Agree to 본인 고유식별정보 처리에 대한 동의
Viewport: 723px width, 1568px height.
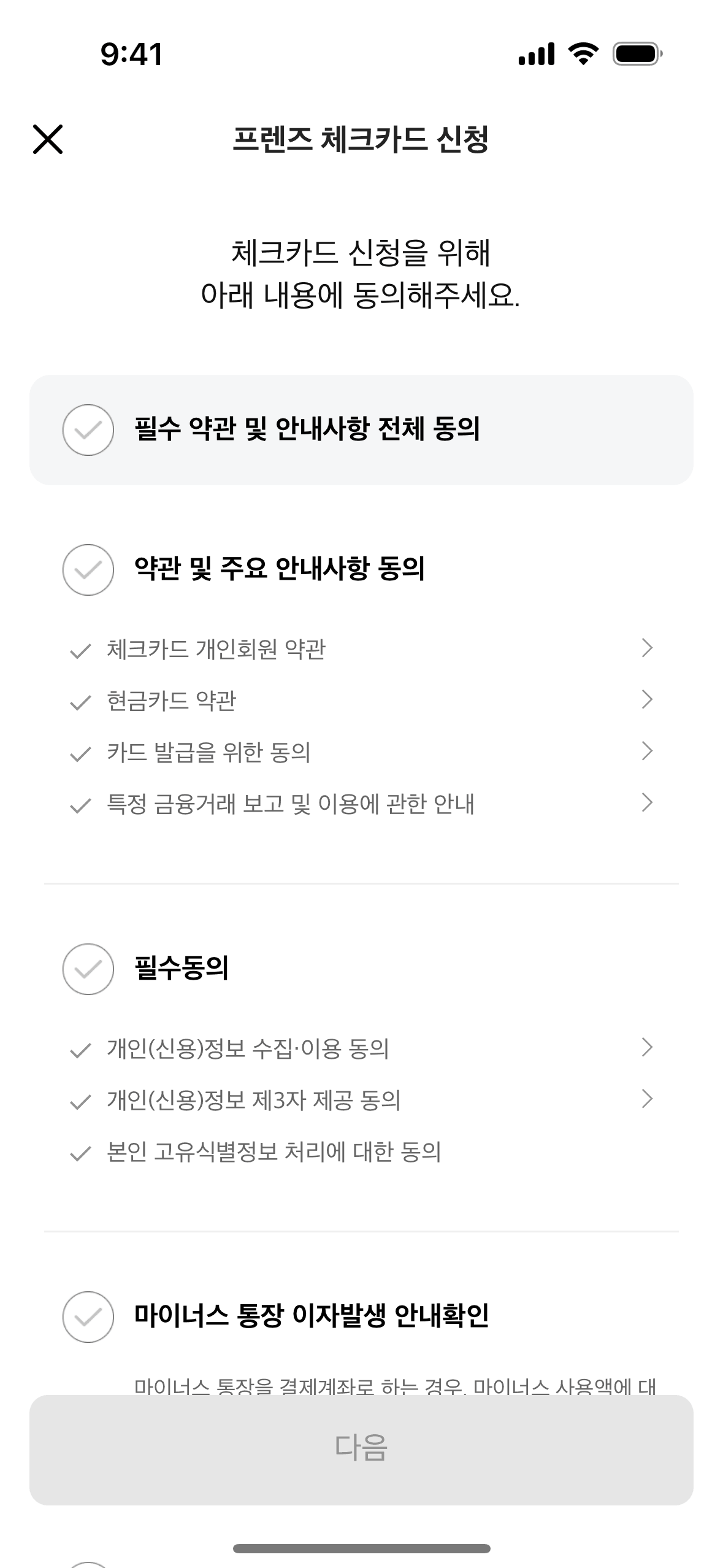click(x=81, y=1152)
